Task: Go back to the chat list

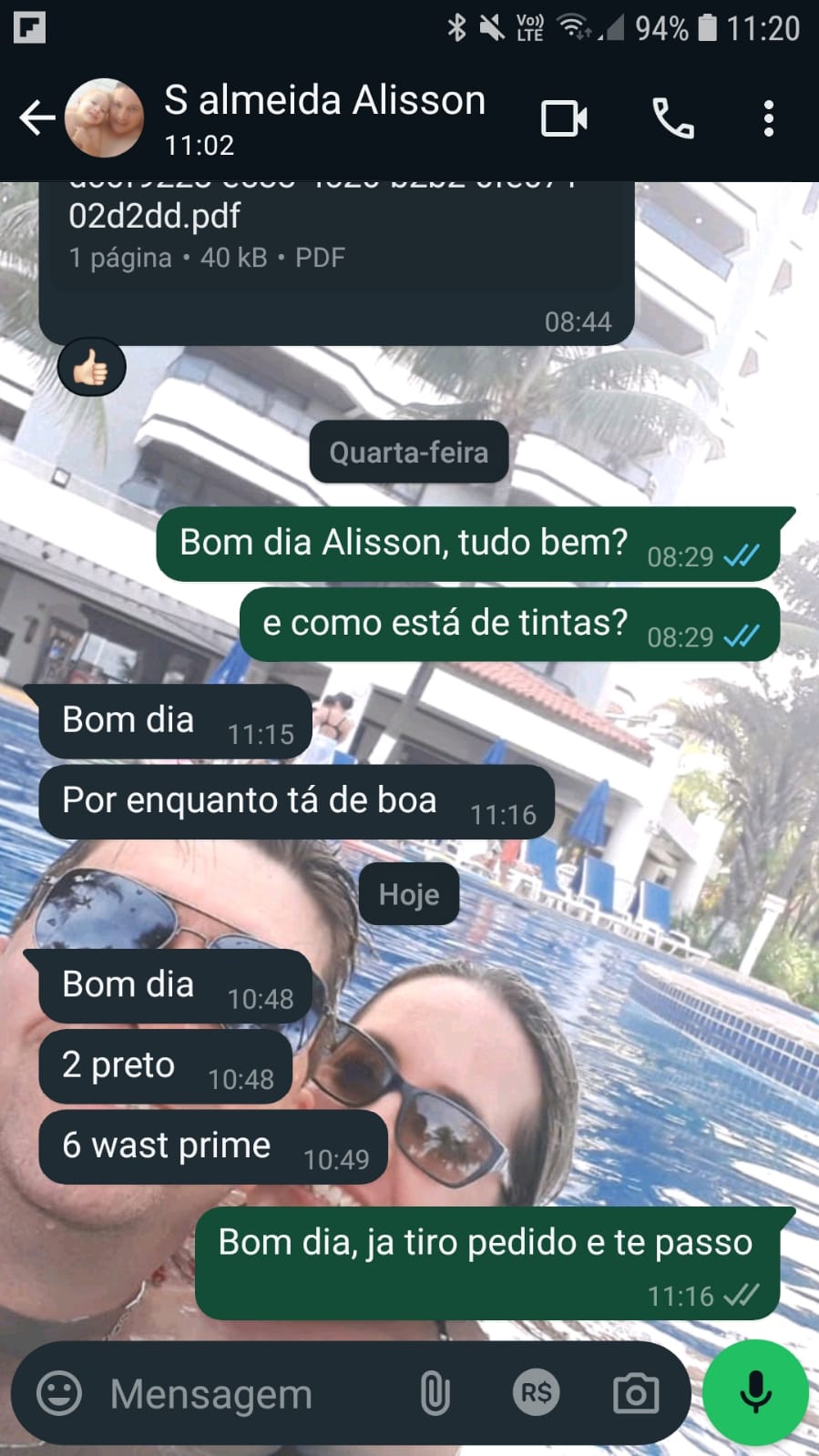Action: pos(36,118)
